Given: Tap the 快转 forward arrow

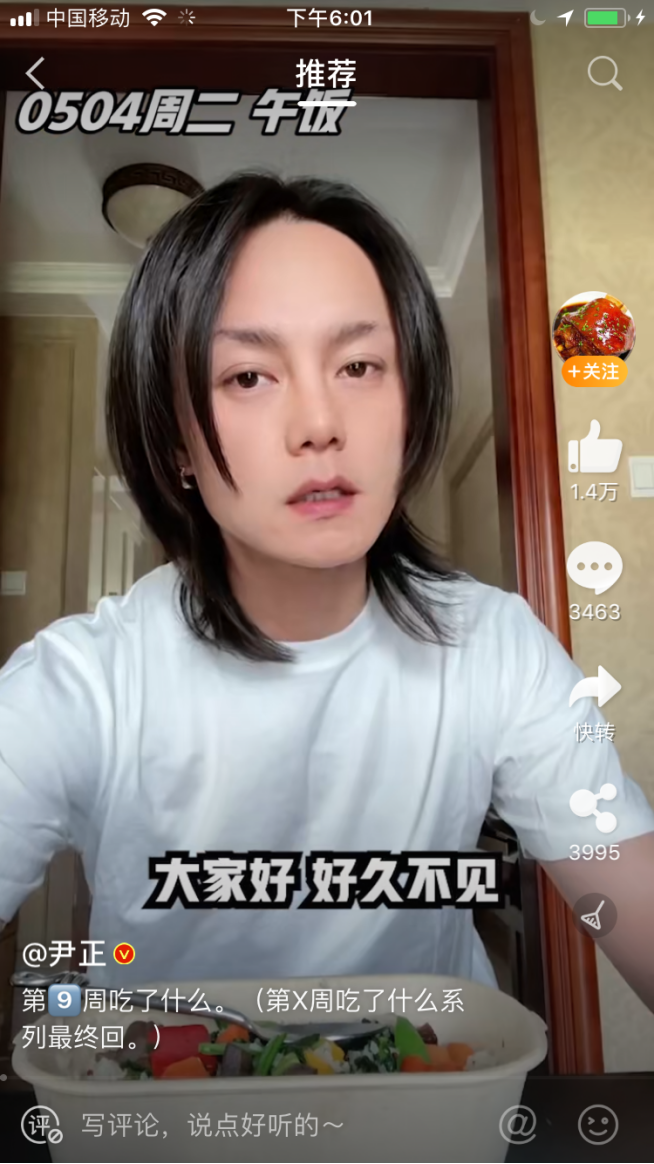Looking at the screenshot, I should pyautogui.click(x=595, y=689).
